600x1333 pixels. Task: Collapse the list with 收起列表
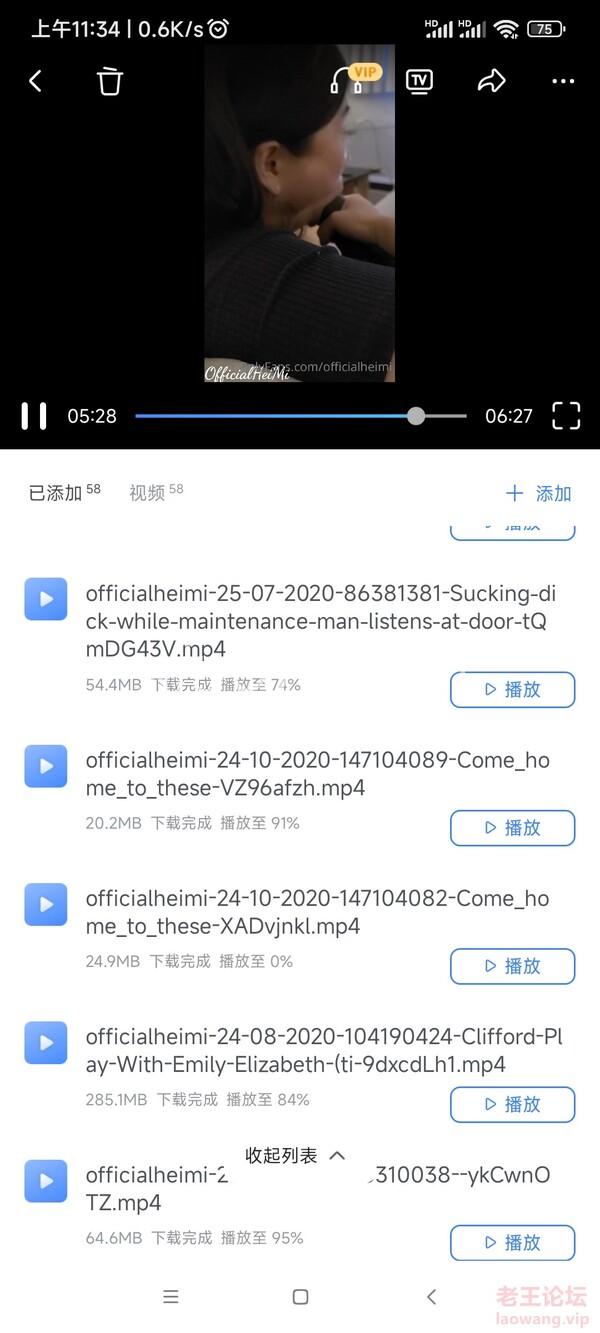point(295,1156)
